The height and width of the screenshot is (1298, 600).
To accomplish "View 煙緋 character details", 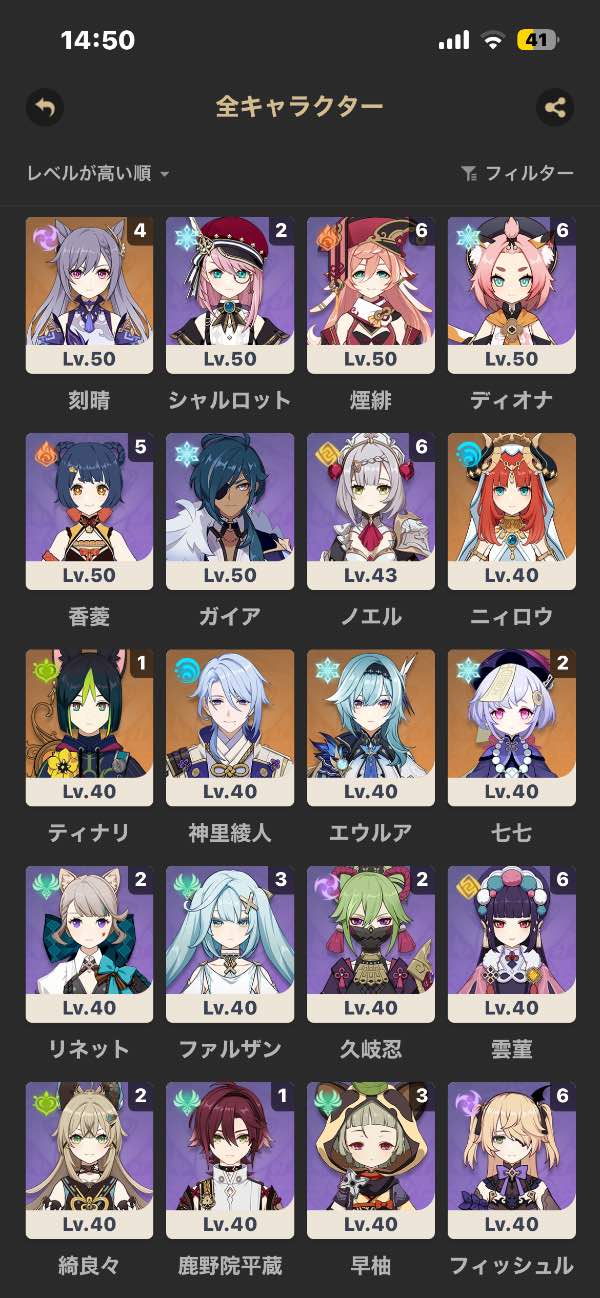I will [x=370, y=294].
